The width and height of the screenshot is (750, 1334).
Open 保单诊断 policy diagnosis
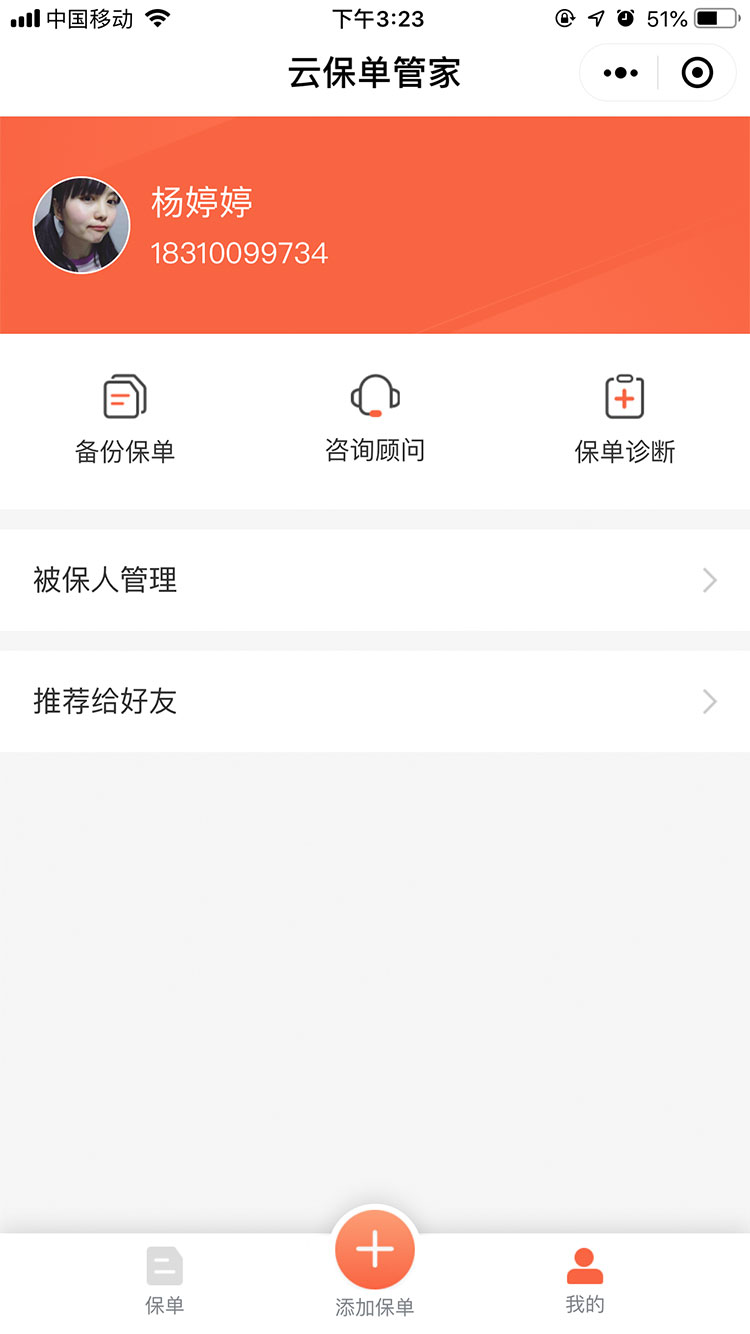625,420
